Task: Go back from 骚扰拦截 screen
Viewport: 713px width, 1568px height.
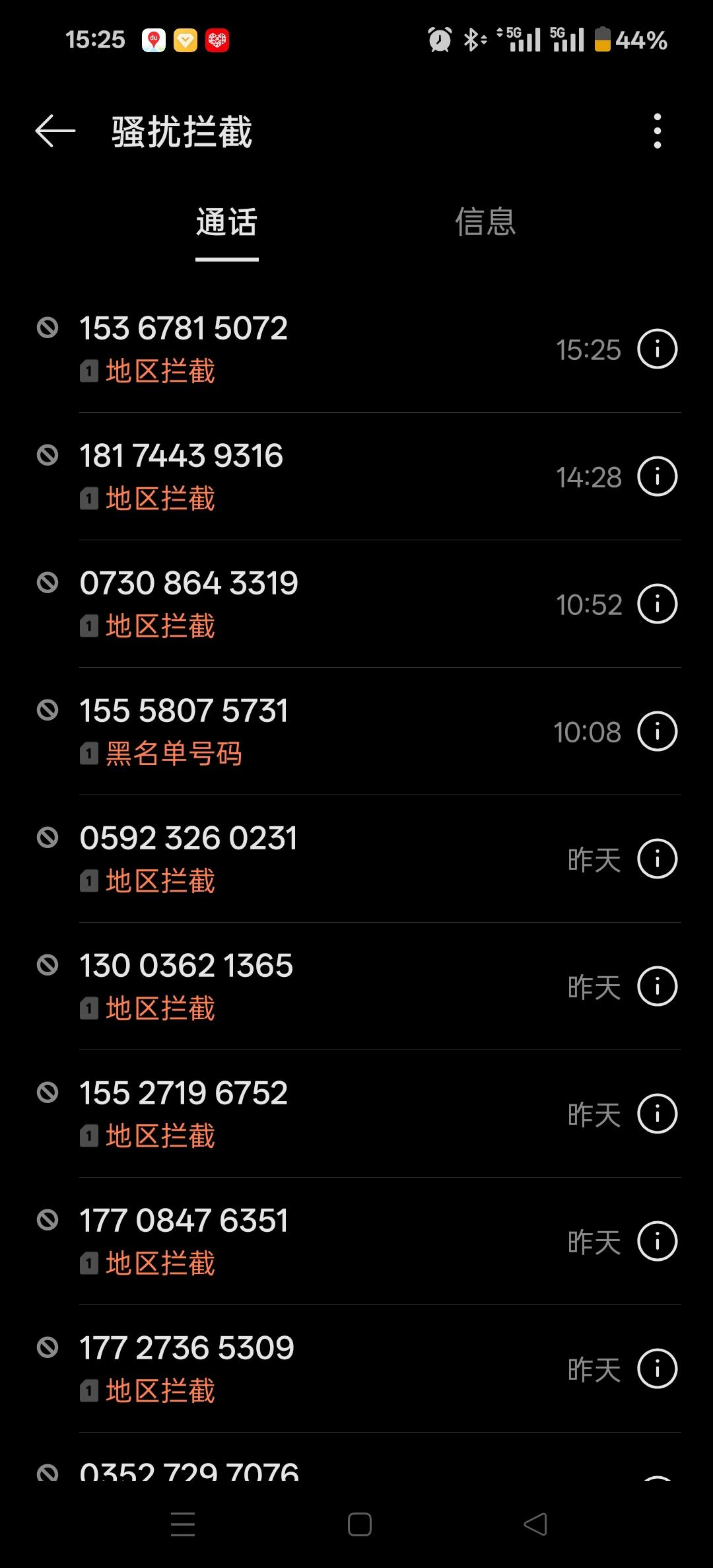Action: (55, 131)
